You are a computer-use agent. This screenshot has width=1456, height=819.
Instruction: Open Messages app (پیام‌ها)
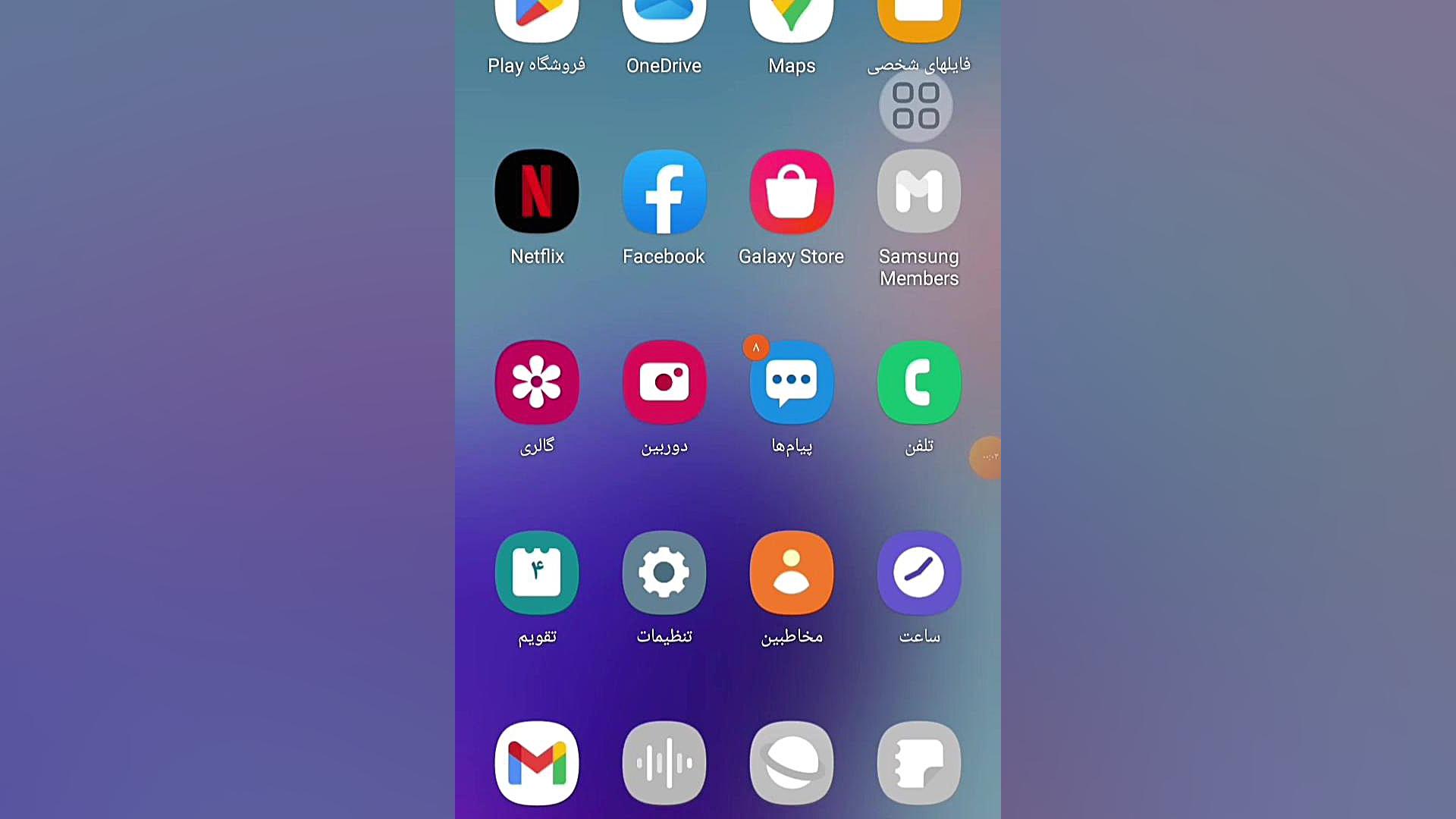pyautogui.click(x=792, y=382)
